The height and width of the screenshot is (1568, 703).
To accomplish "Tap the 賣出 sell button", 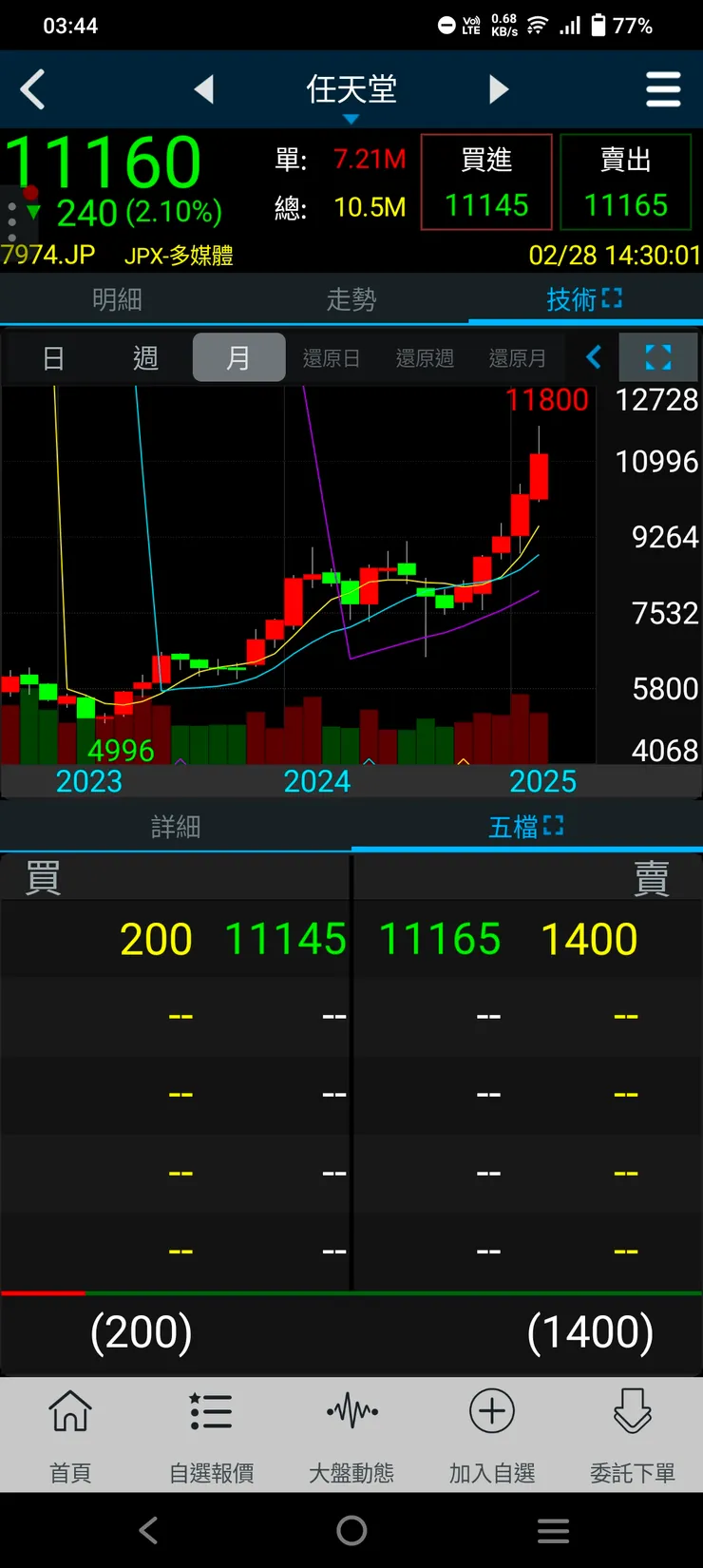I will point(625,182).
